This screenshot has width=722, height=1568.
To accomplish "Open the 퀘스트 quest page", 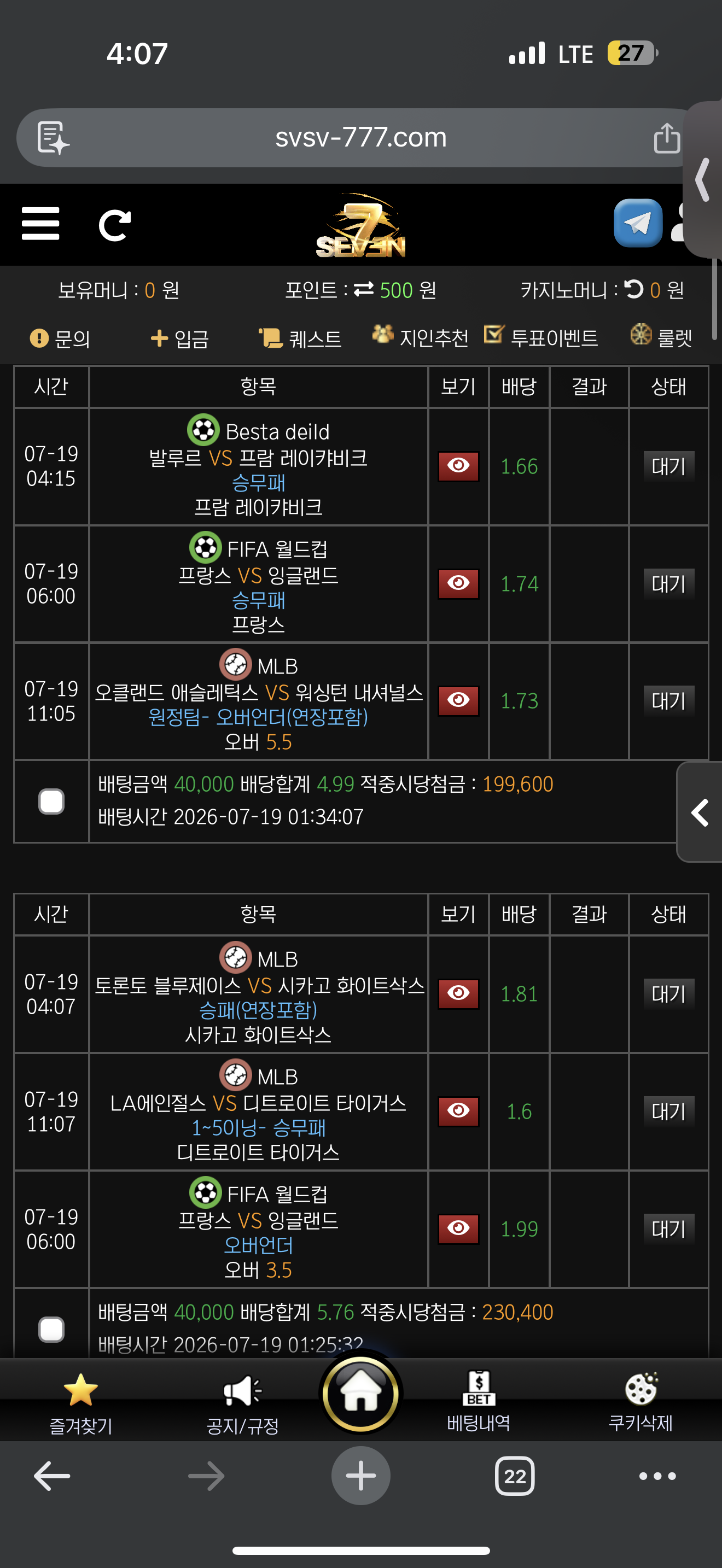I will [300, 338].
